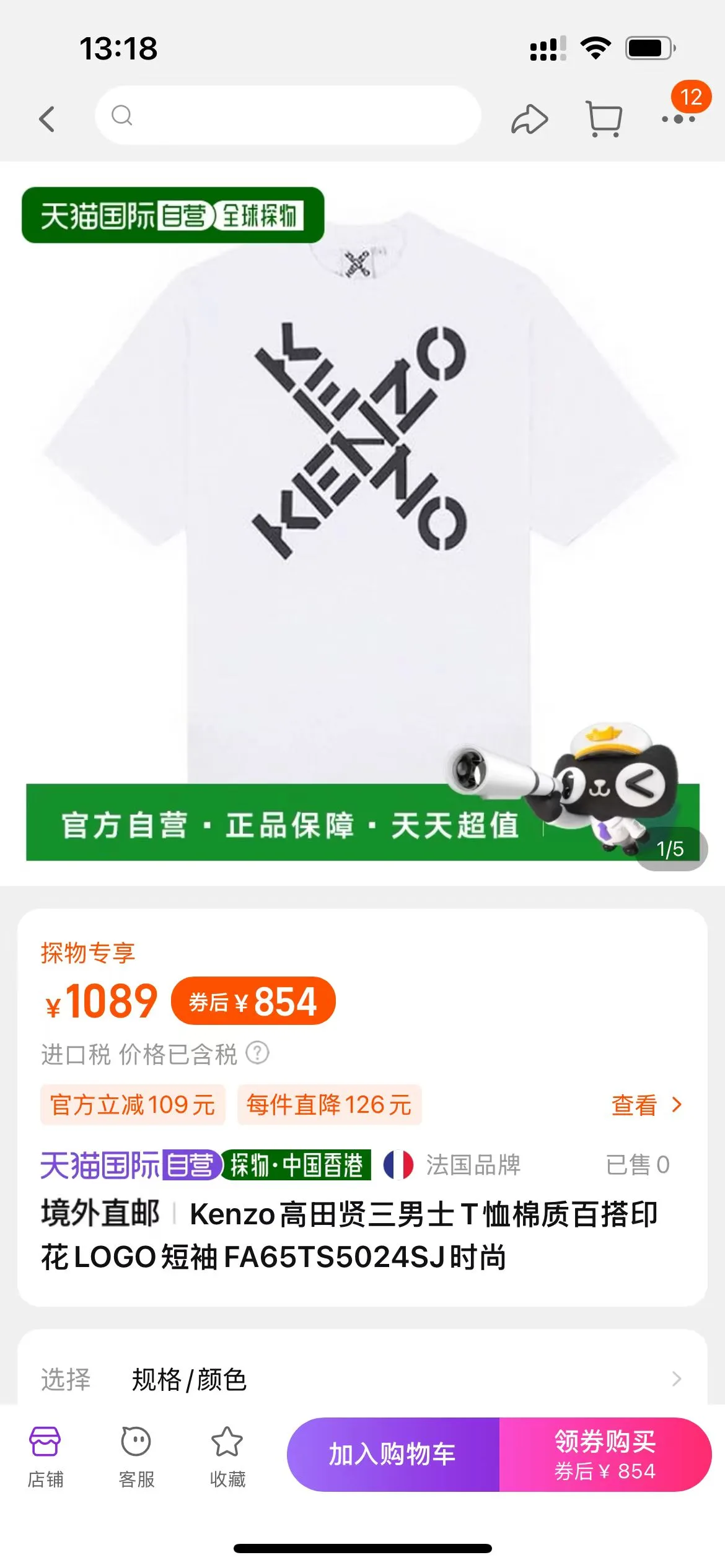Tap 查看 to see discount details
The width and height of the screenshot is (725, 1568).
click(646, 1105)
